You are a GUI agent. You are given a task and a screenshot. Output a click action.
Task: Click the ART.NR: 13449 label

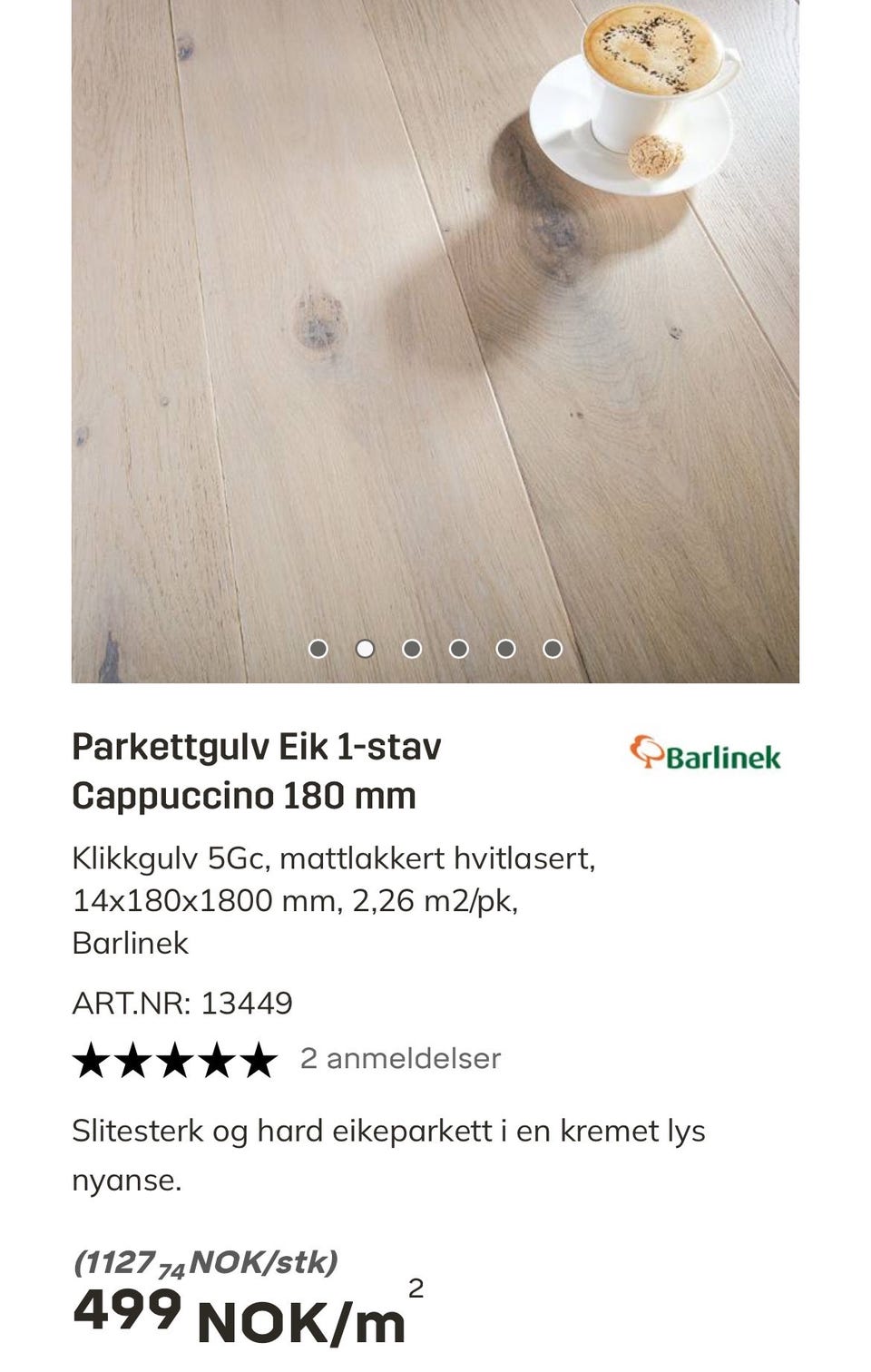(x=181, y=1004)
